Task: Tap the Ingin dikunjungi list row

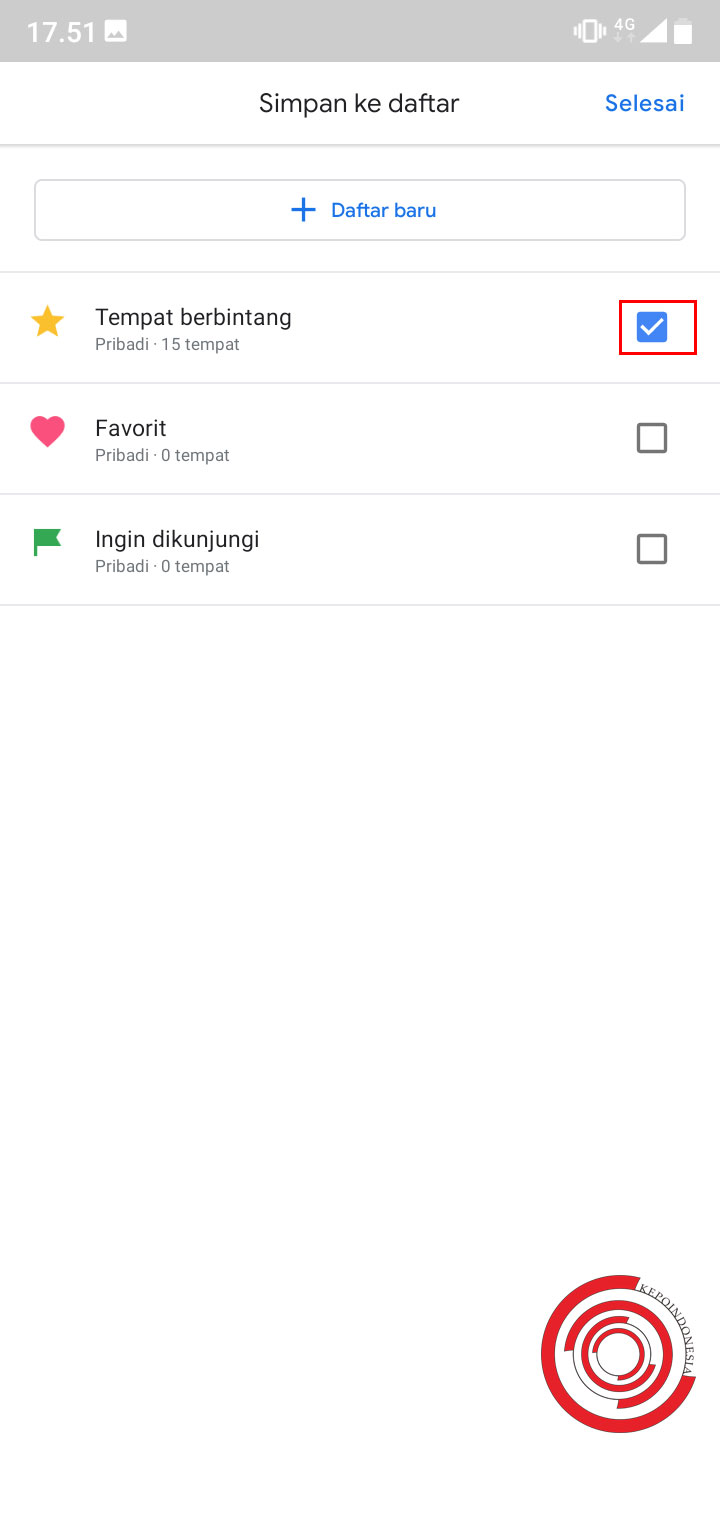Action: [x=300, y=549]
